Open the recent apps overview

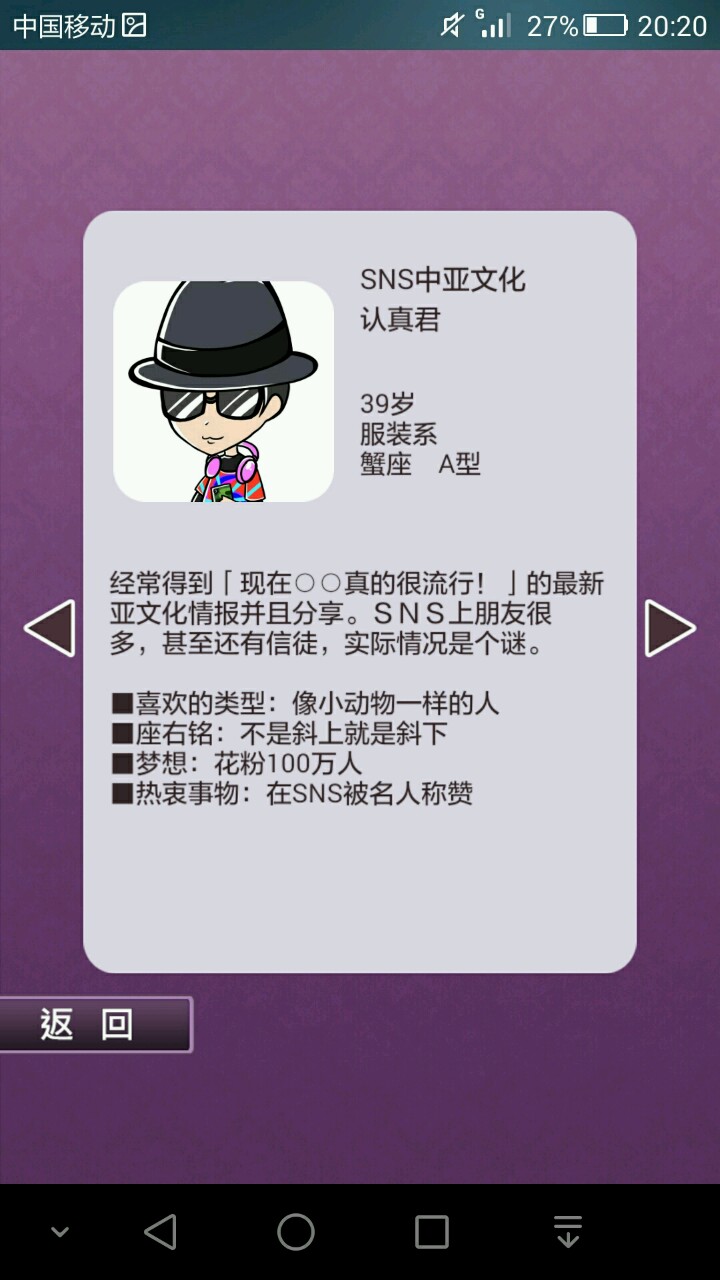click(432, 1232)
